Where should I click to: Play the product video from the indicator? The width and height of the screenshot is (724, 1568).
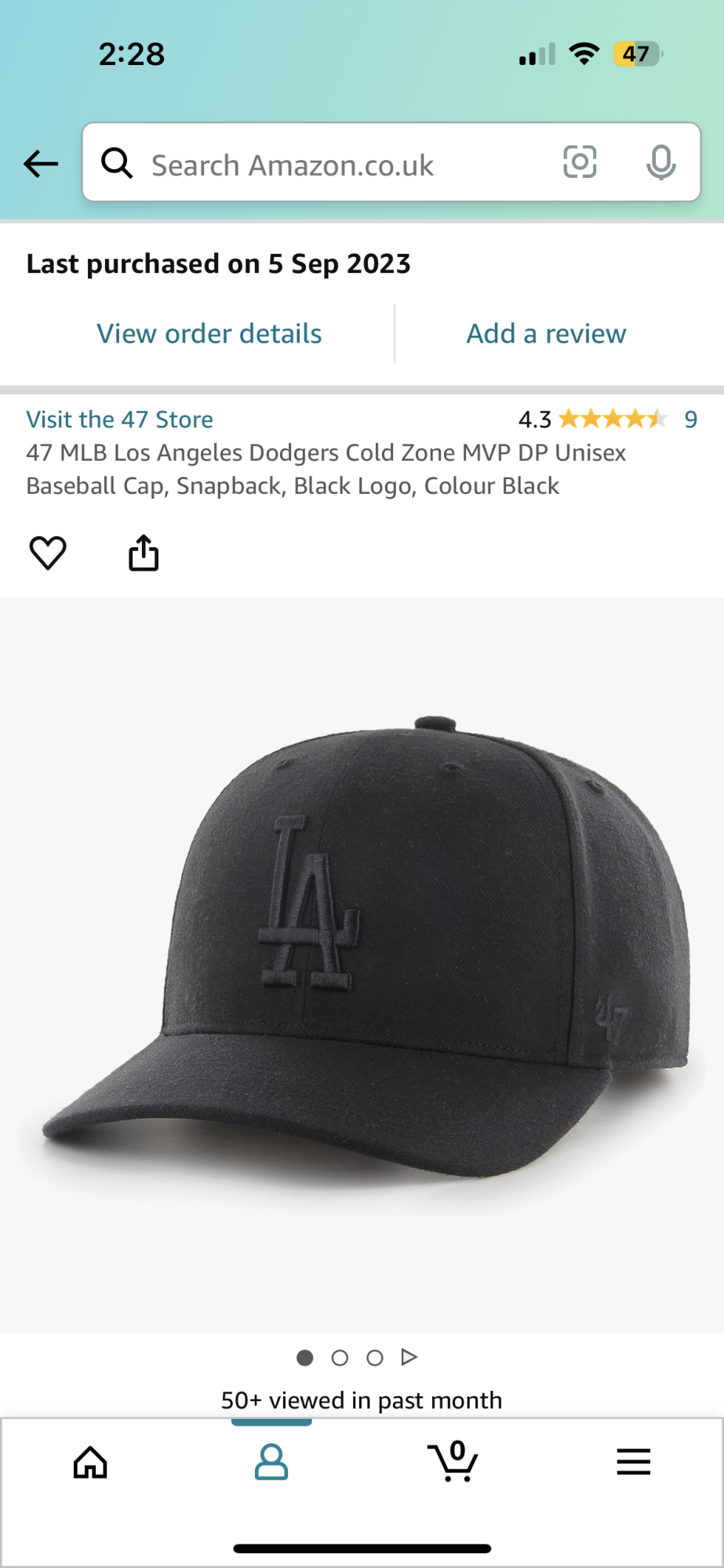(x=409, y=1357)
